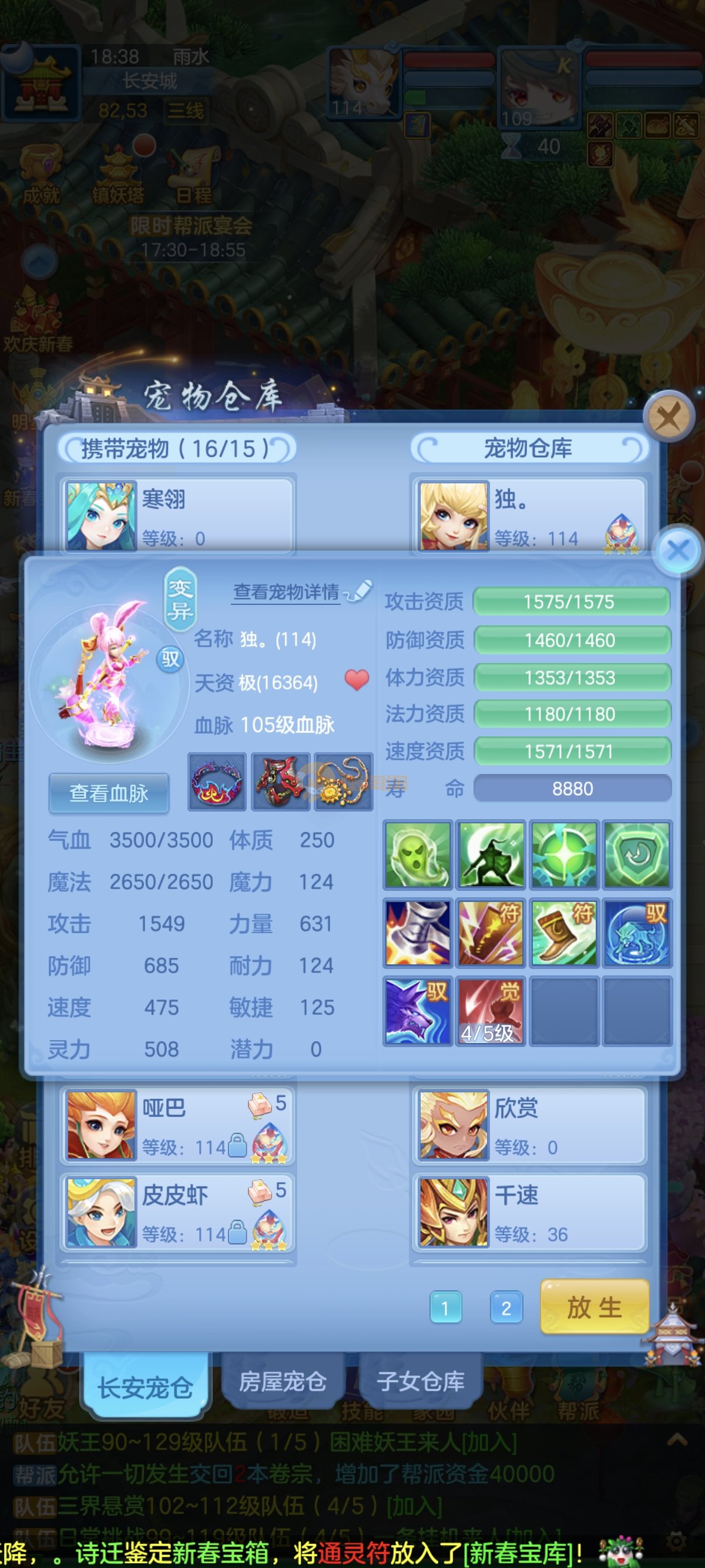705x1568 pixels.
Task: Tap the 放生 release button
Action: pos(593,1307)
